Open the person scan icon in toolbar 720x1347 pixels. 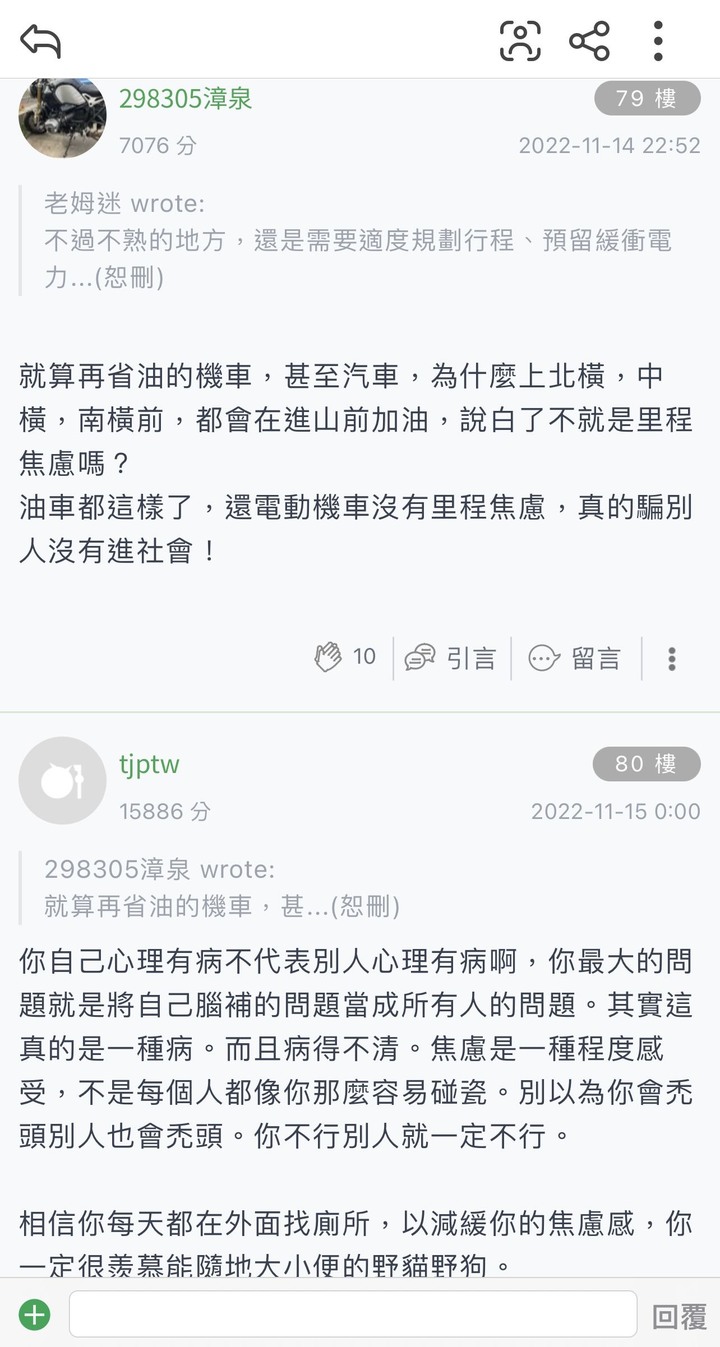coord(520,41)
